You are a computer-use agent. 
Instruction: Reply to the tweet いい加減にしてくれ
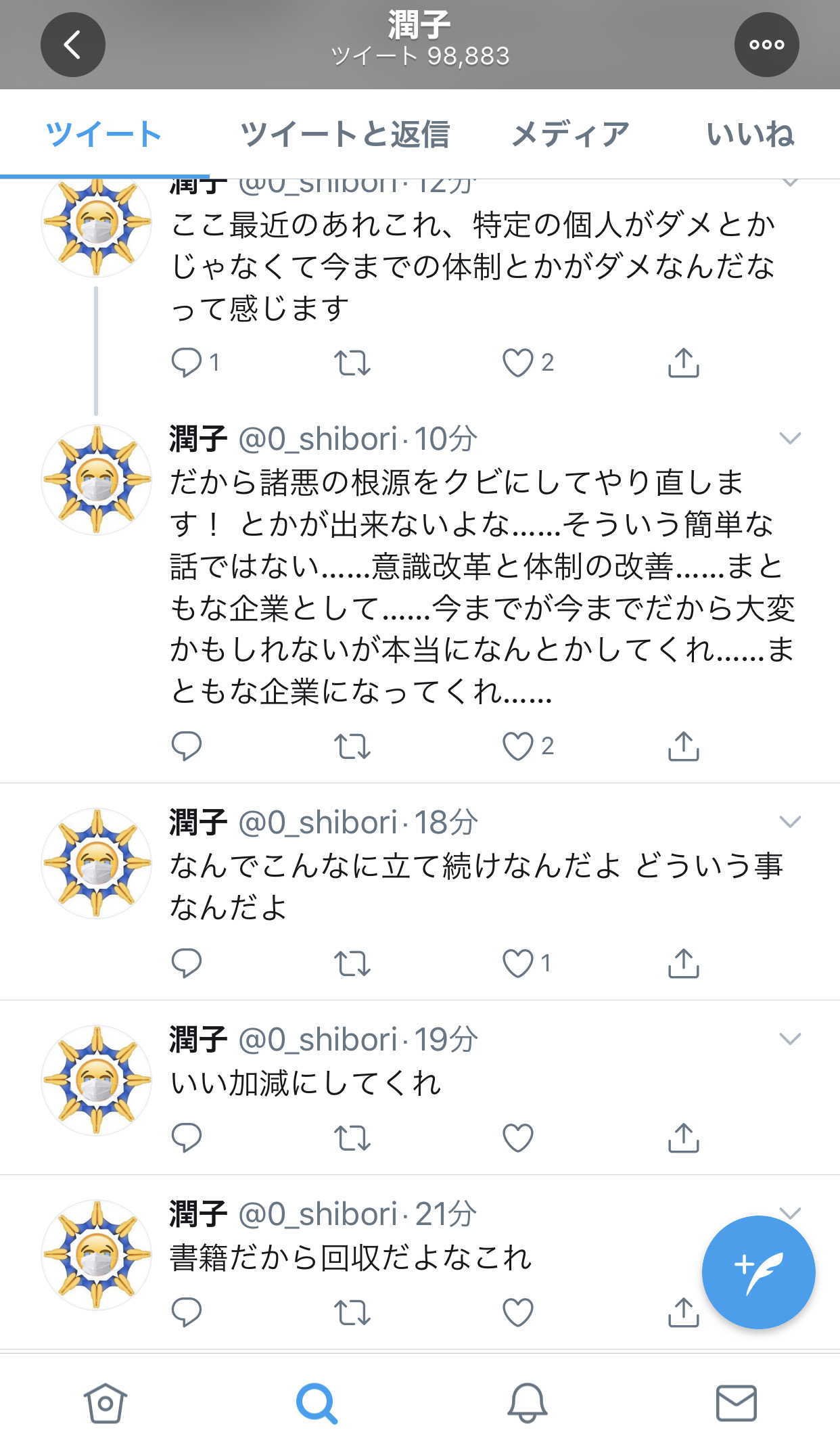pyautogui.click(x=186, y=1138)
